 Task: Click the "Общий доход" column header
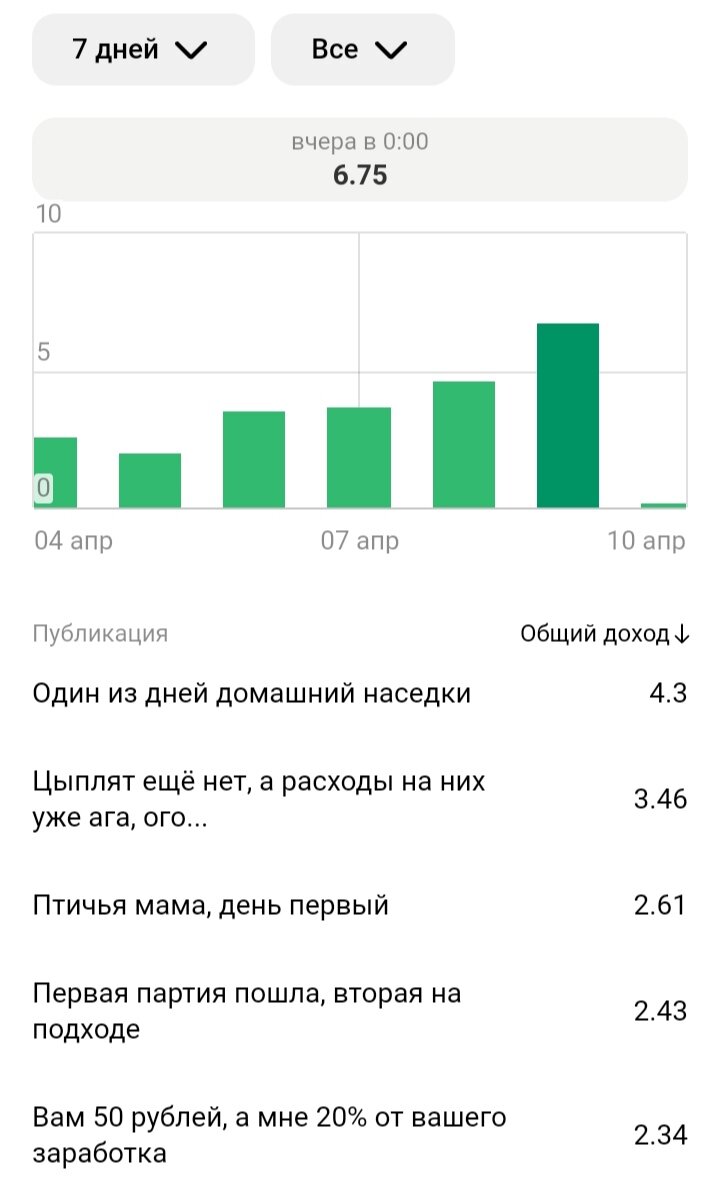pyautogui.click(x=595, y=632)
